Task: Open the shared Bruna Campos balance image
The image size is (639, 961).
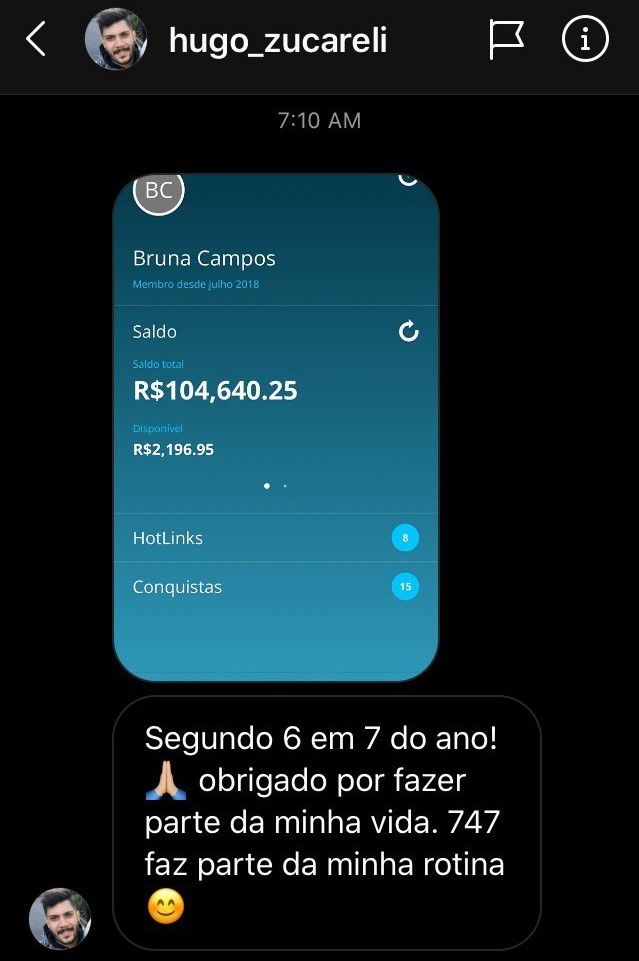Action: tap(276, 428)
